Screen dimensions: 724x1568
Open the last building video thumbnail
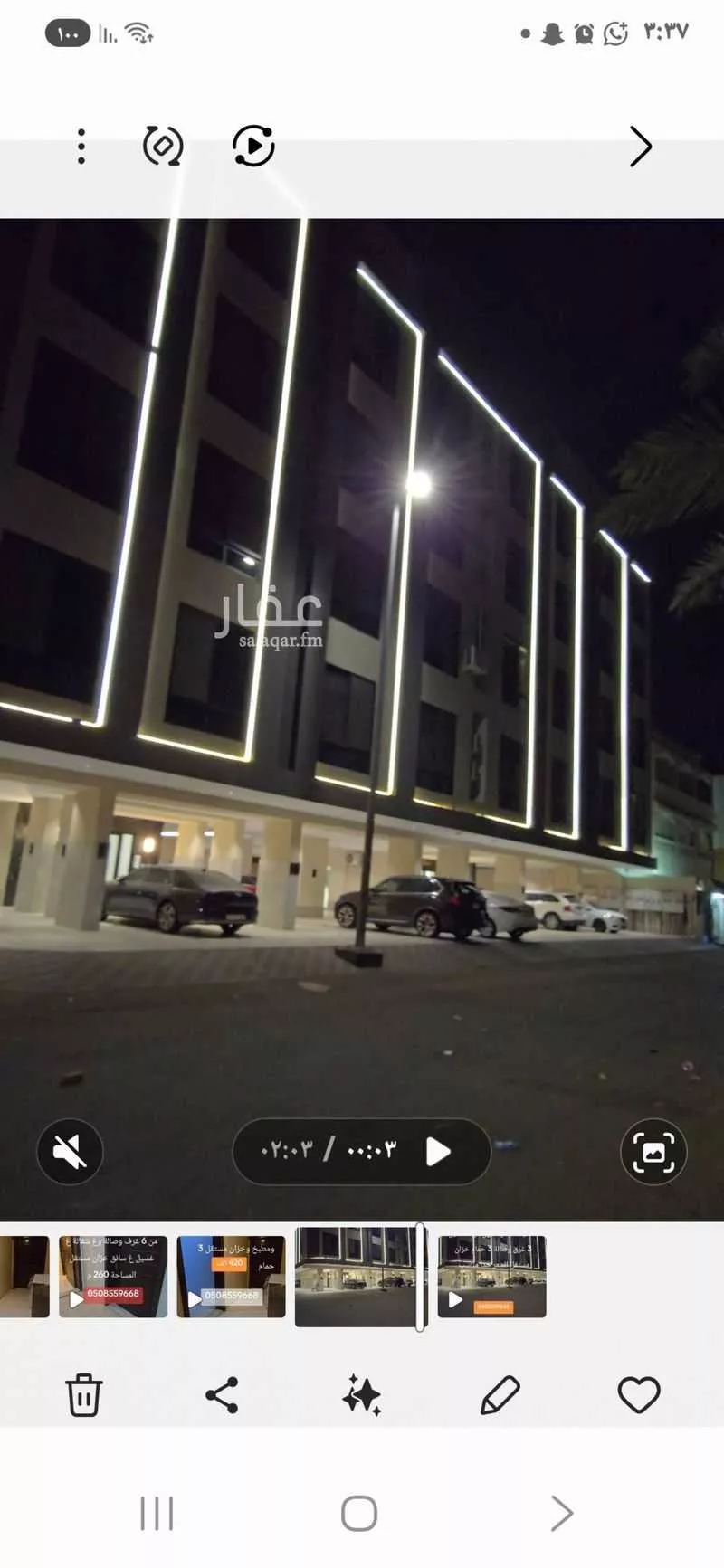click(x=491, y=1276)
